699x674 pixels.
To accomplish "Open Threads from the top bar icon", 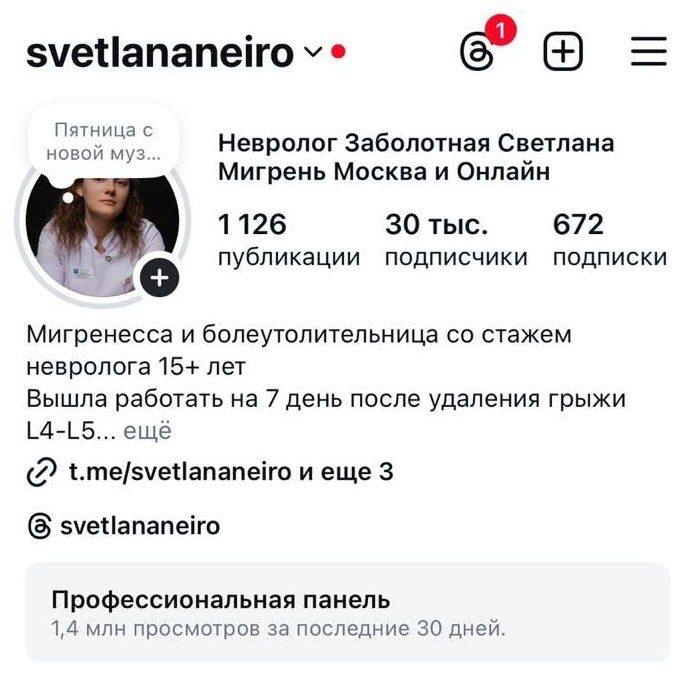I will pyautogui.click(x=477, y=52).
